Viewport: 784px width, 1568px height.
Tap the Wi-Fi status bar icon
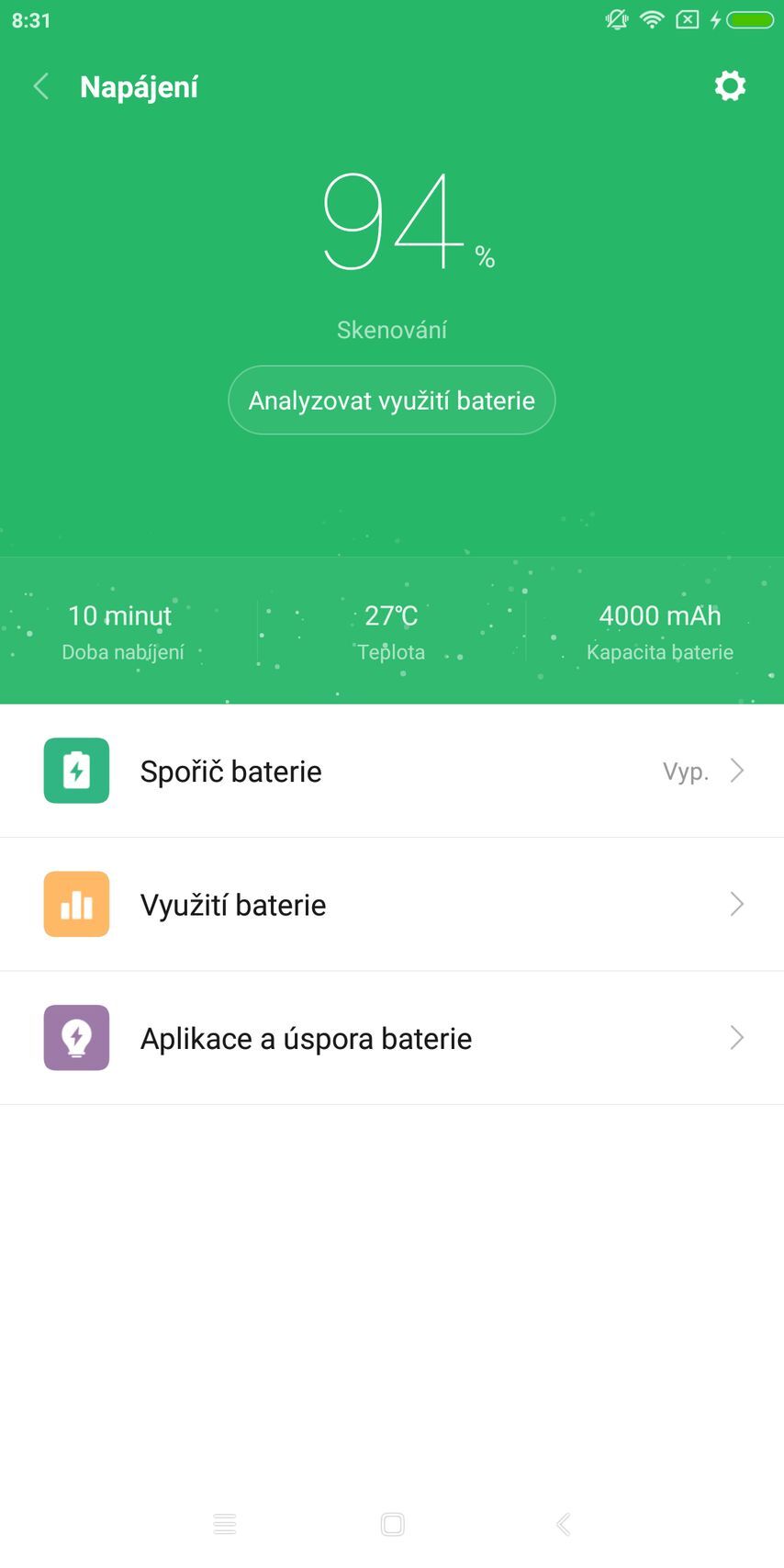coord(652,19)
